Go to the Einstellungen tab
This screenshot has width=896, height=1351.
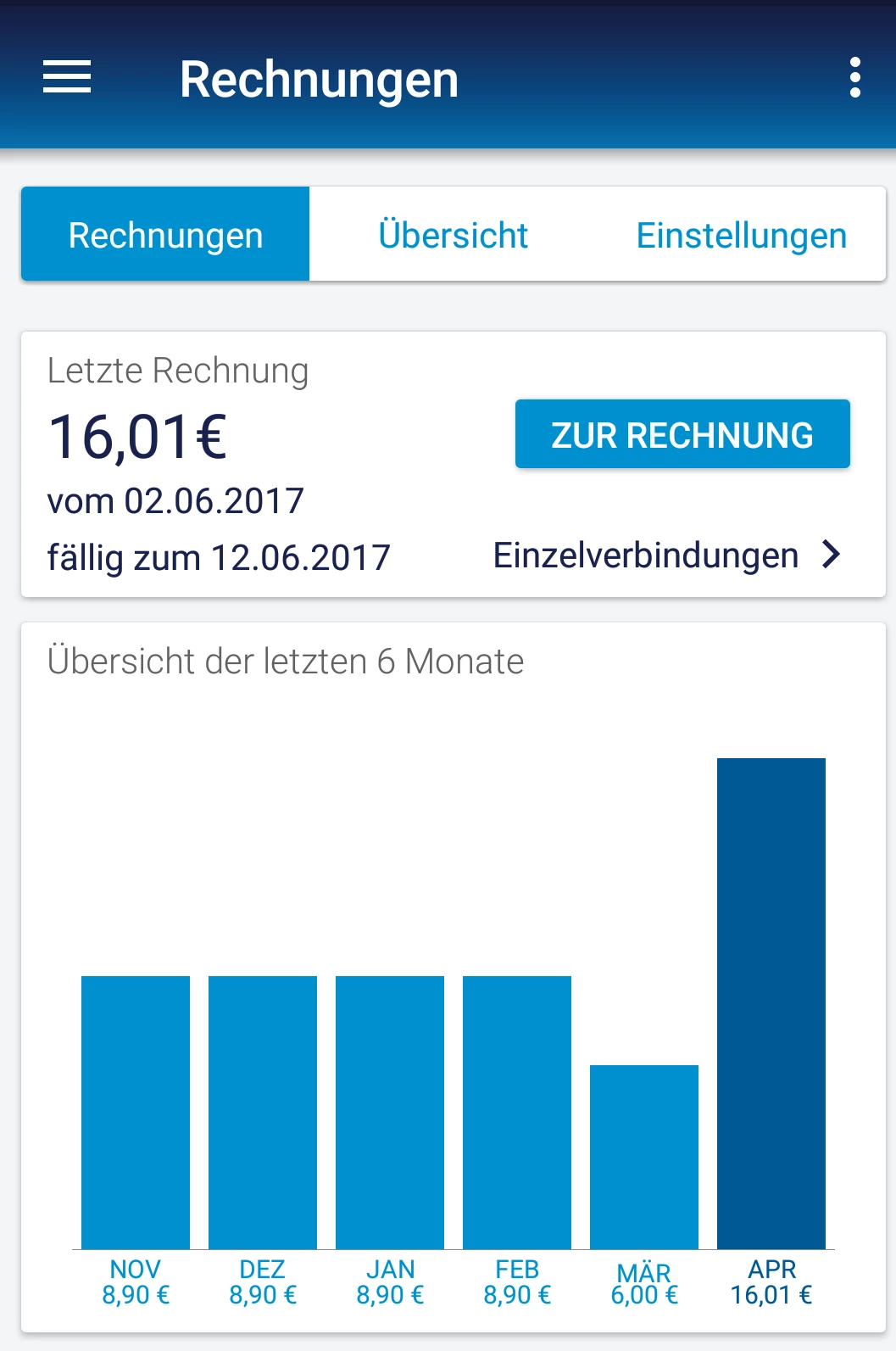click(741, 235)
